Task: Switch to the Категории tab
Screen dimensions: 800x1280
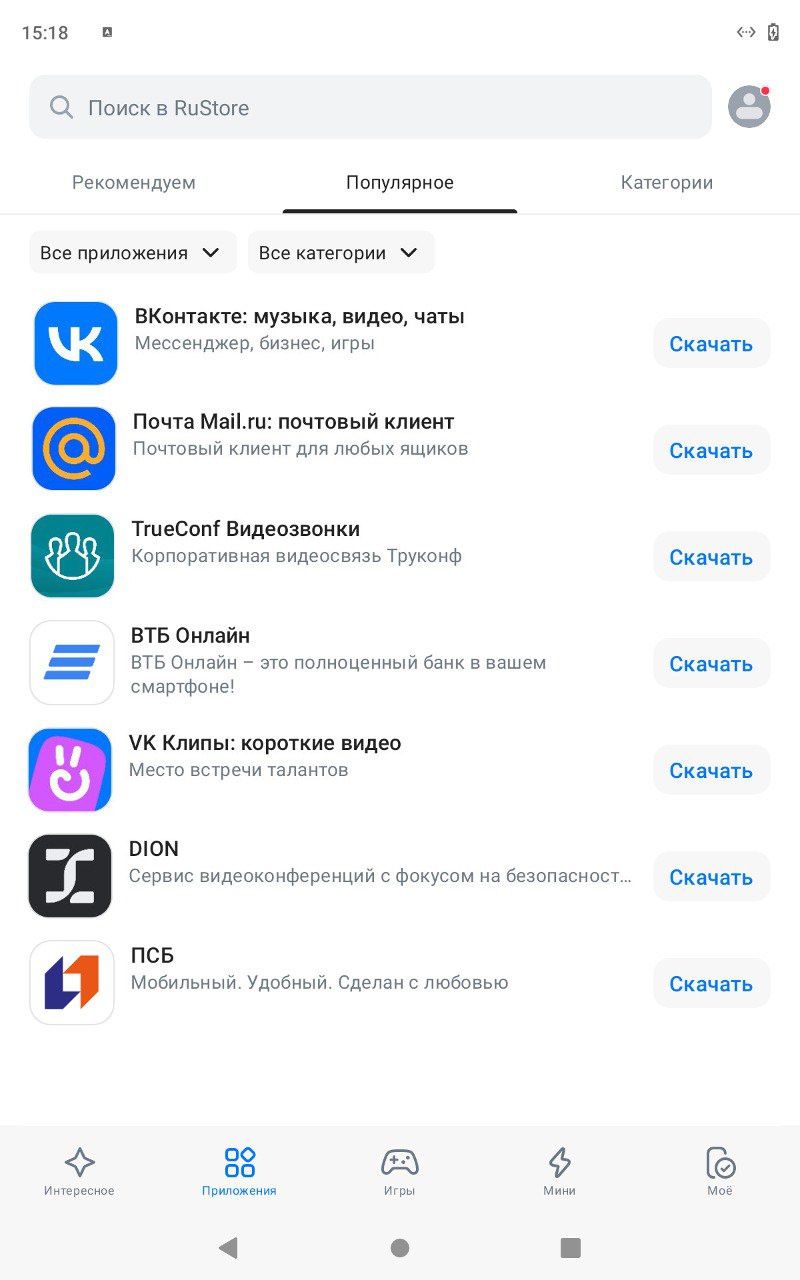Action: click(x=666, y=183)
